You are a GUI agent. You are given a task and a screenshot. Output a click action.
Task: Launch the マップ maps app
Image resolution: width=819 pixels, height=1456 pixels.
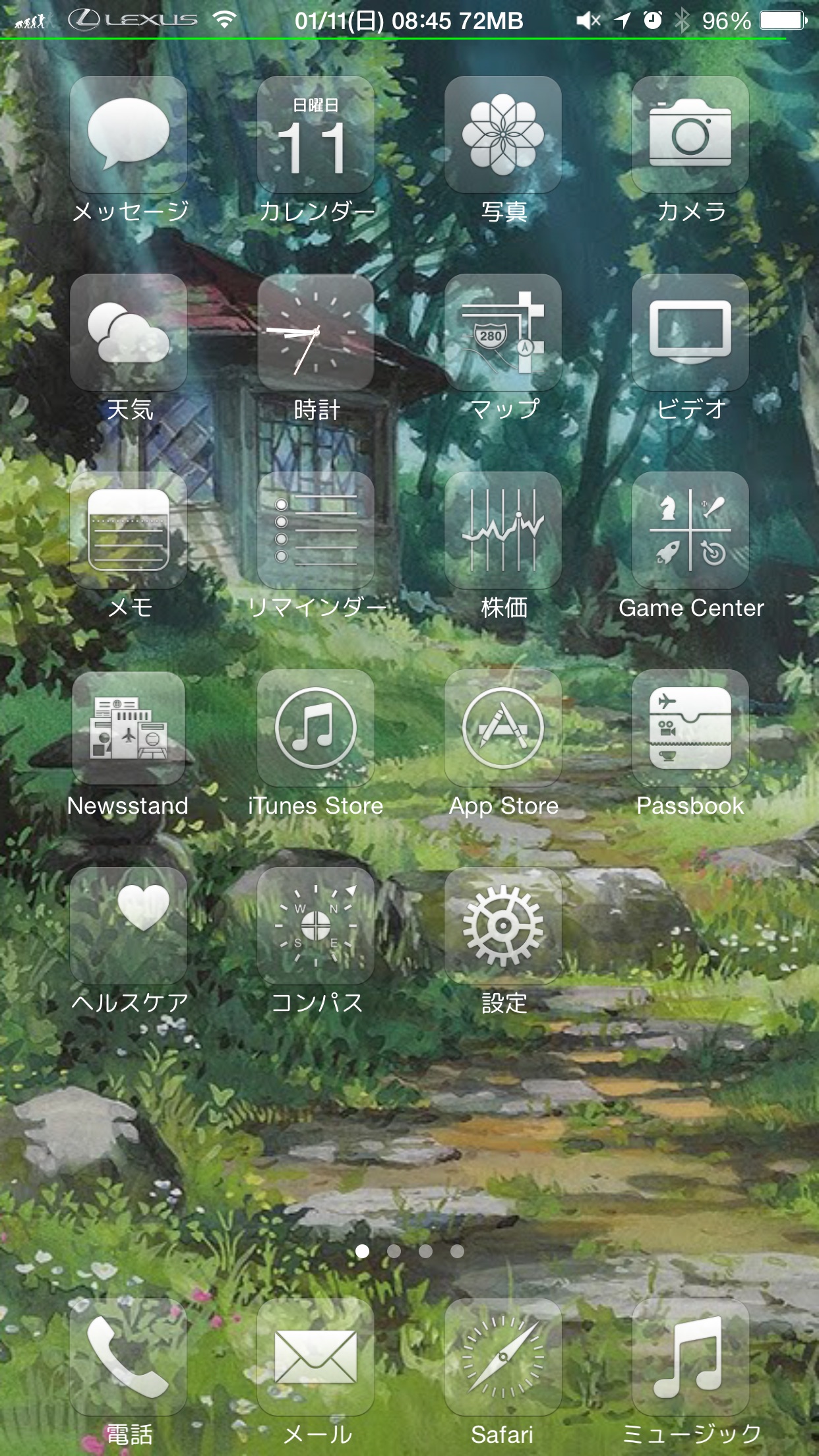(503, 332)
